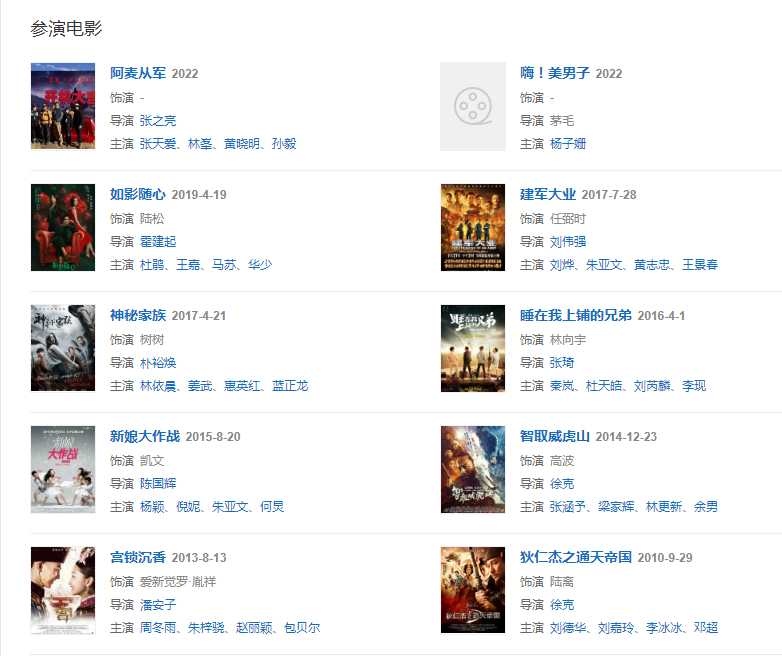Open the movie title 如影随心
This screenshot has height=656, width=782.
(138, 194)
